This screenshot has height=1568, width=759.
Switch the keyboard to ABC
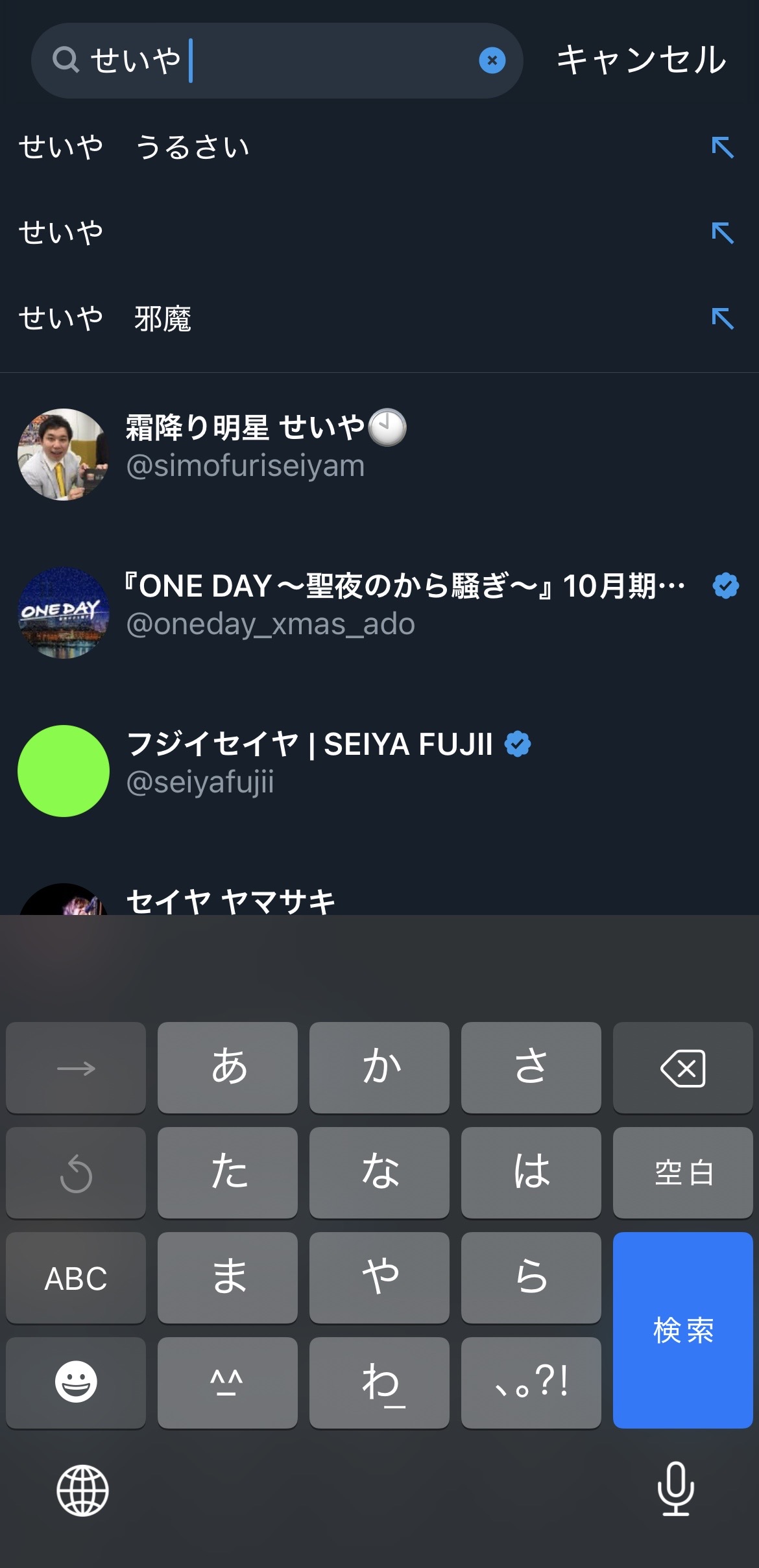(76, 1278)
